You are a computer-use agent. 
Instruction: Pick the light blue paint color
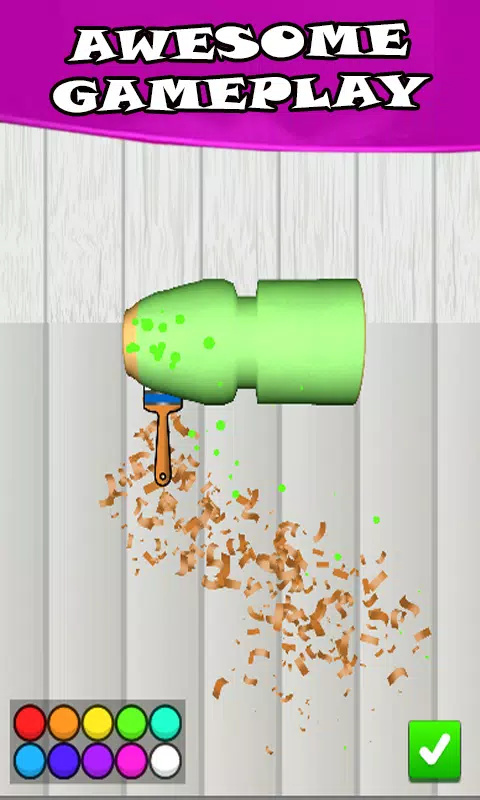click(30, 760)
